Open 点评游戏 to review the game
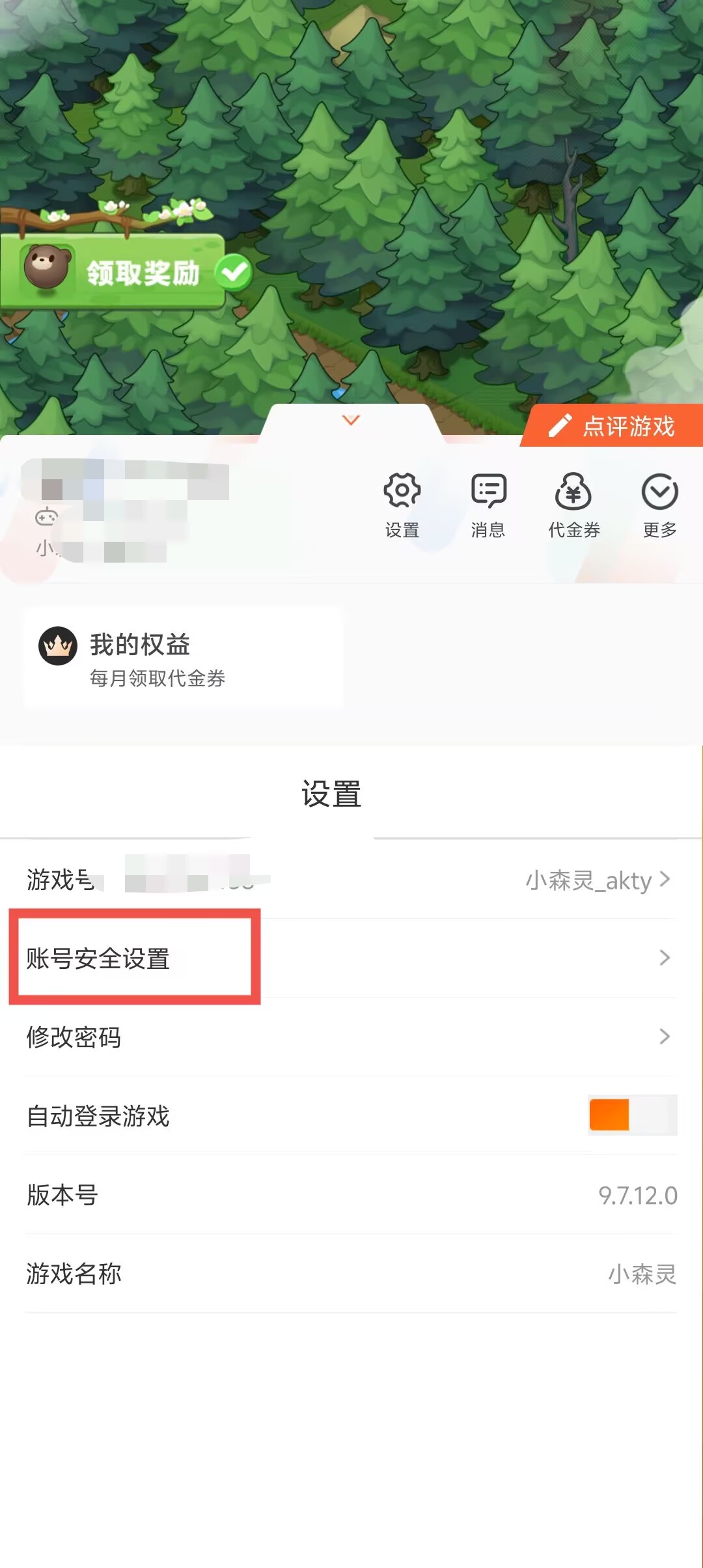703x1568 pixels. tap(614, 426)
